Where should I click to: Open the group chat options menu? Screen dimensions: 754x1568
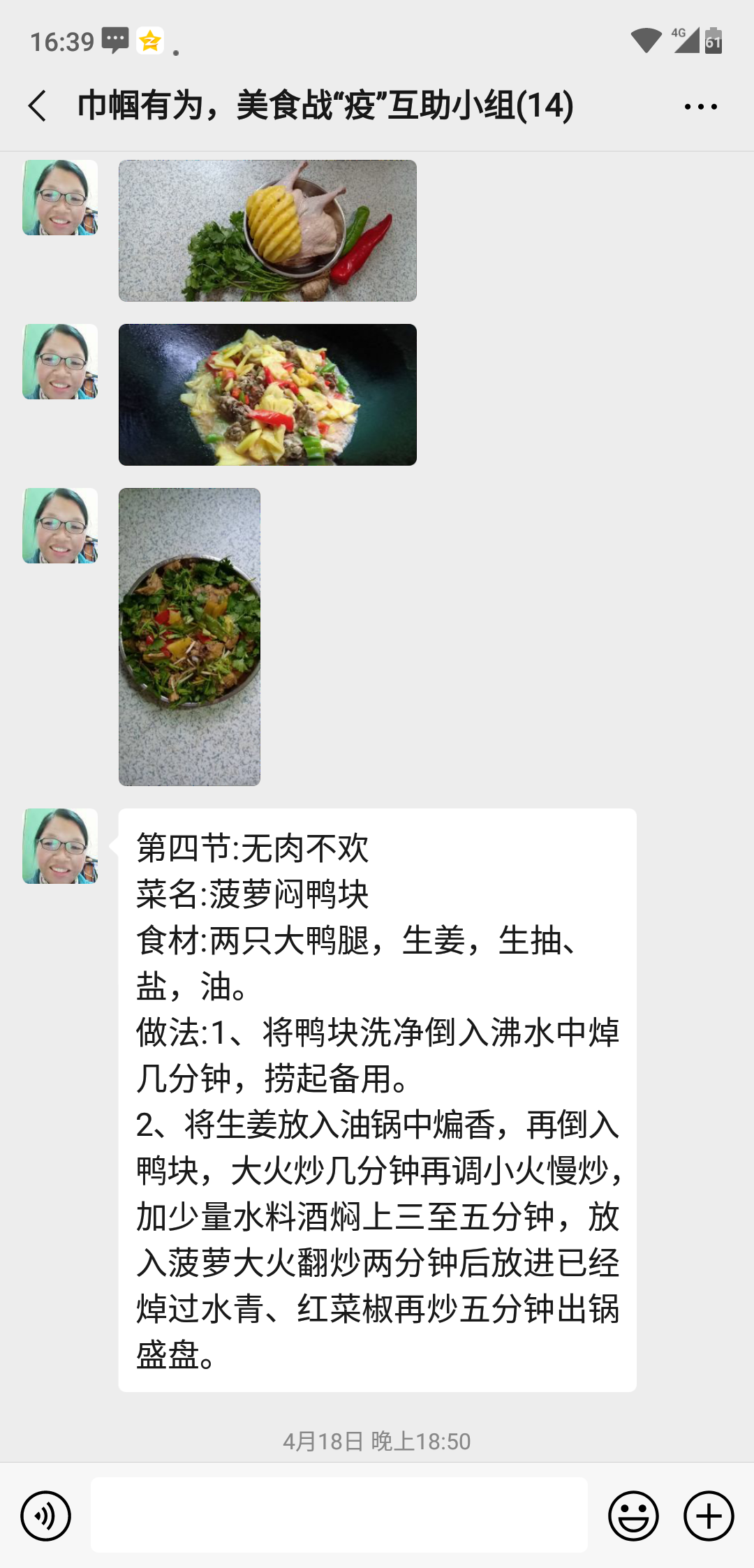click(x=700, y=107)
